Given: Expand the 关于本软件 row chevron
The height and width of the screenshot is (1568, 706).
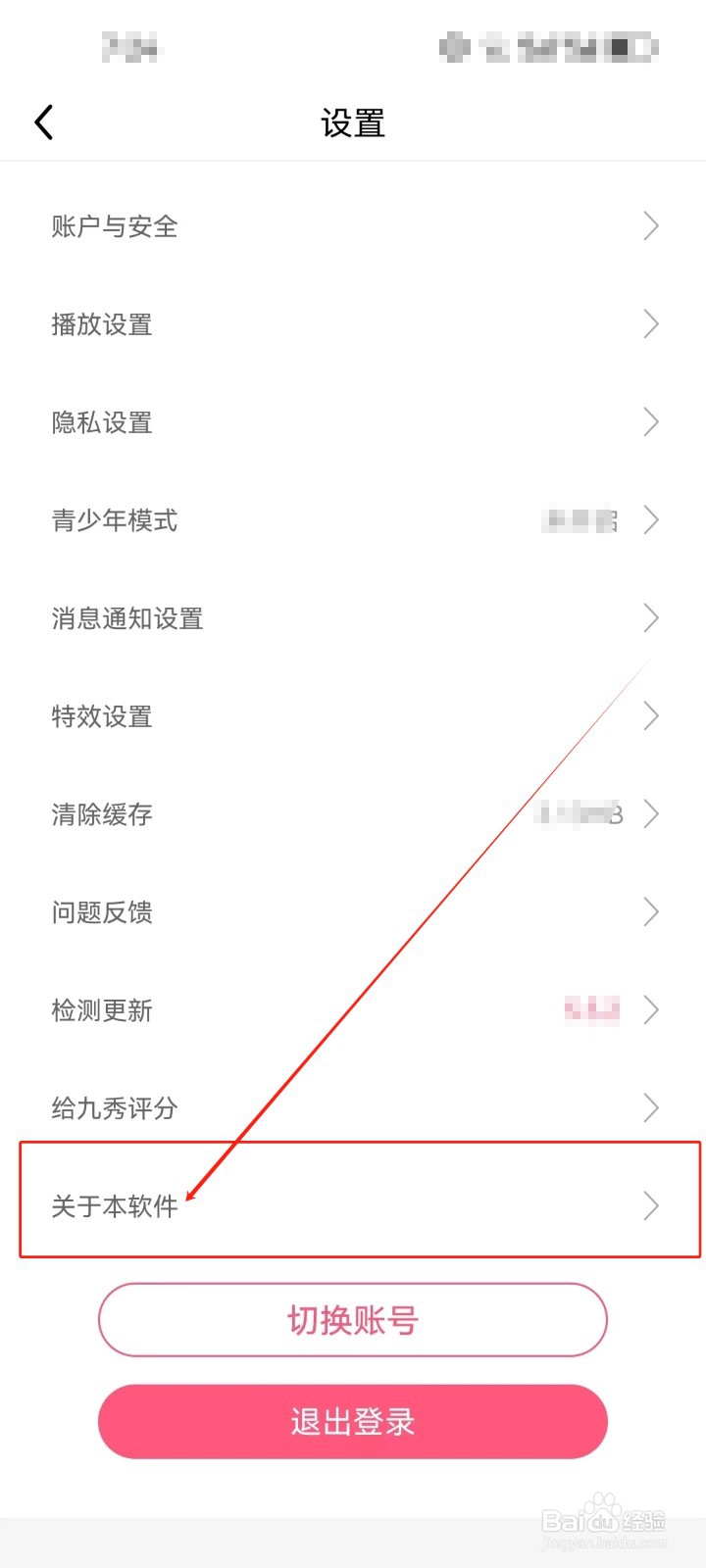Looking at the screenshot, I should coord(650,1206).
